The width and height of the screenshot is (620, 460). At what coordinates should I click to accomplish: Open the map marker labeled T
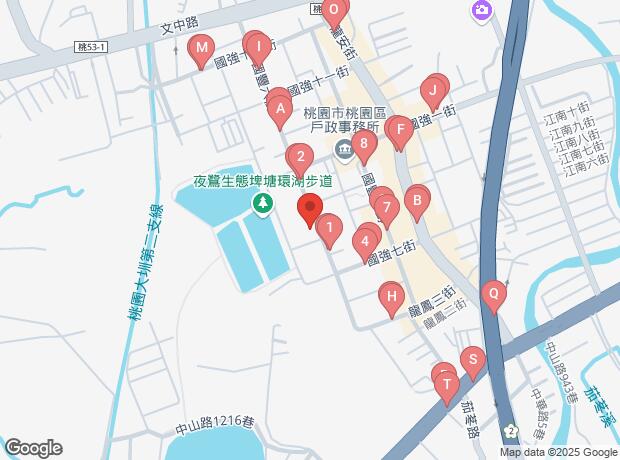point(446,384)
